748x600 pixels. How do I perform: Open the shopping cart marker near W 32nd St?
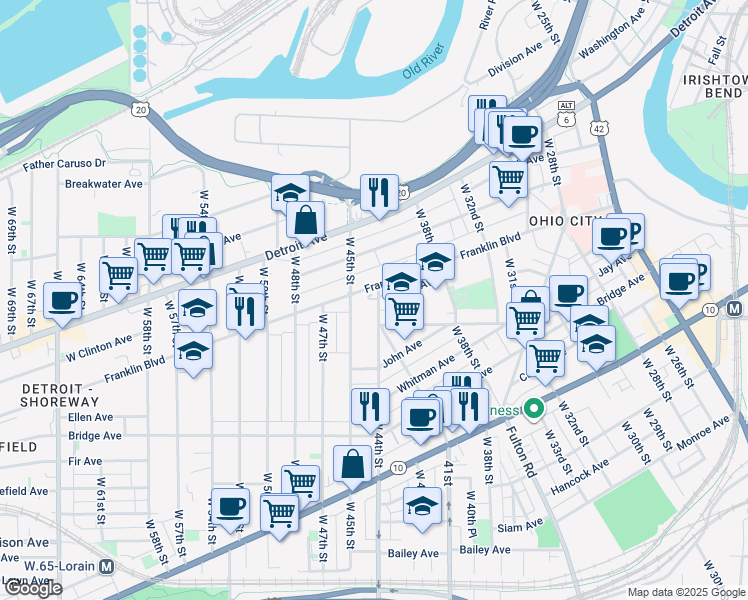point(509,180)
